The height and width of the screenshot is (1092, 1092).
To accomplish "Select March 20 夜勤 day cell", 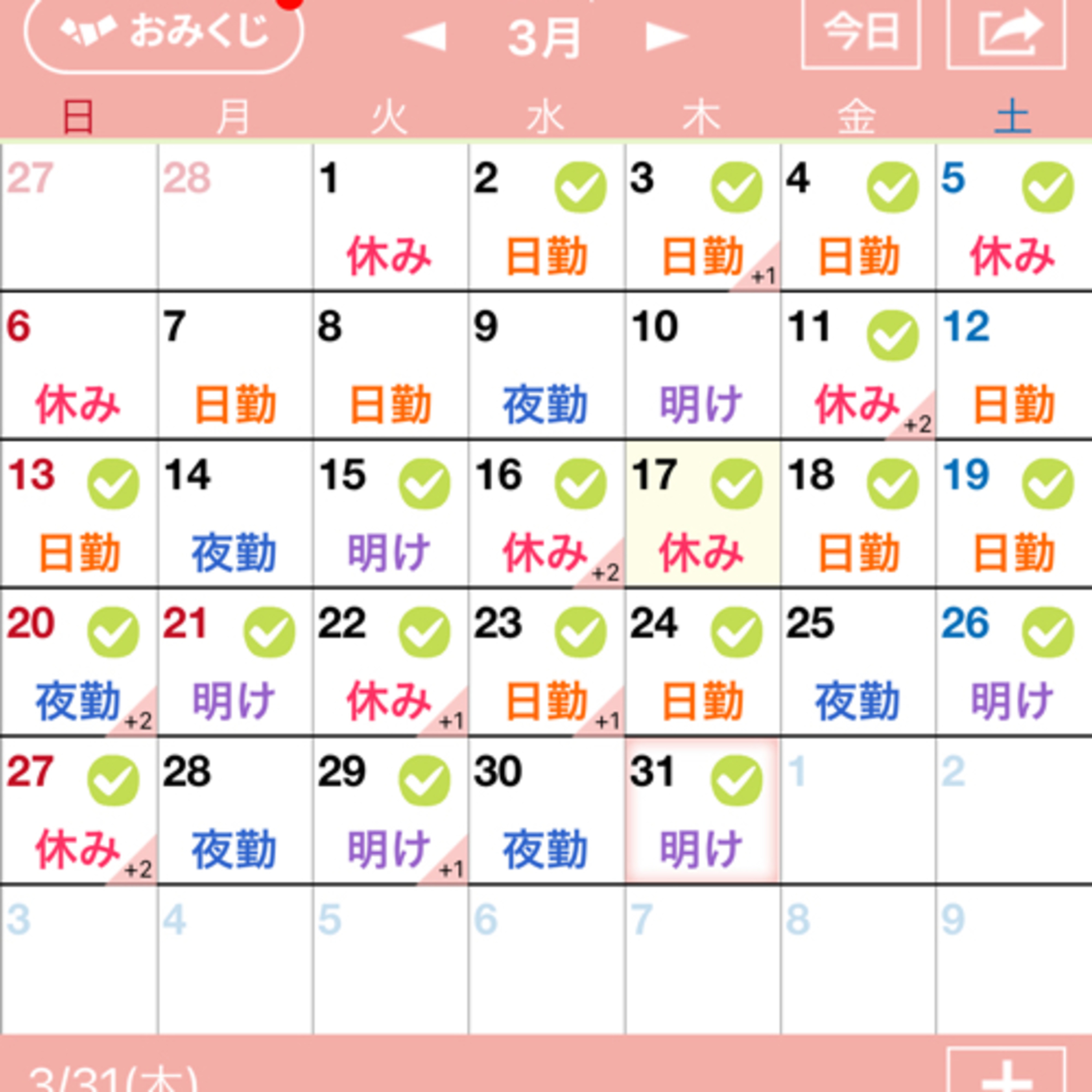I will [79, 662].
